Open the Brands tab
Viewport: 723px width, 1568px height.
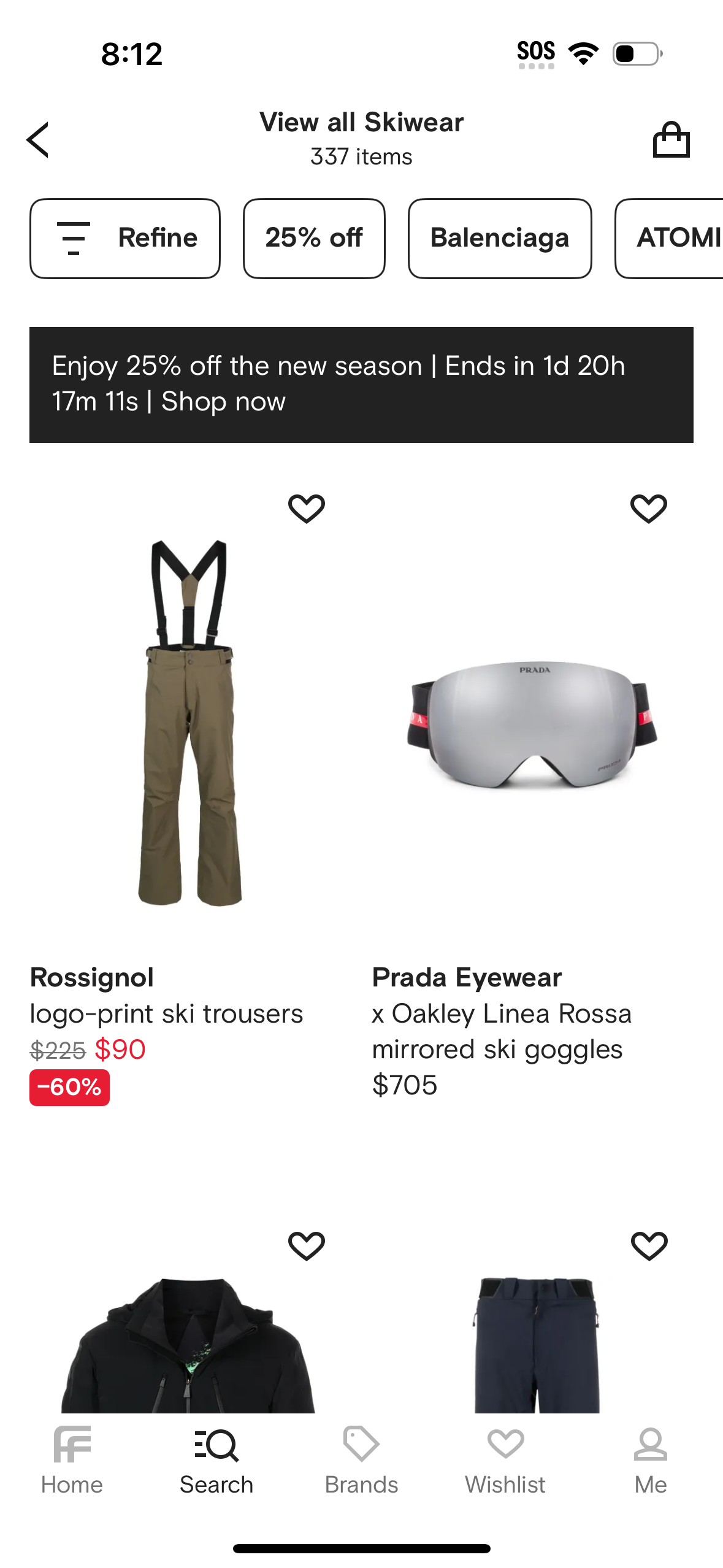361,1461
